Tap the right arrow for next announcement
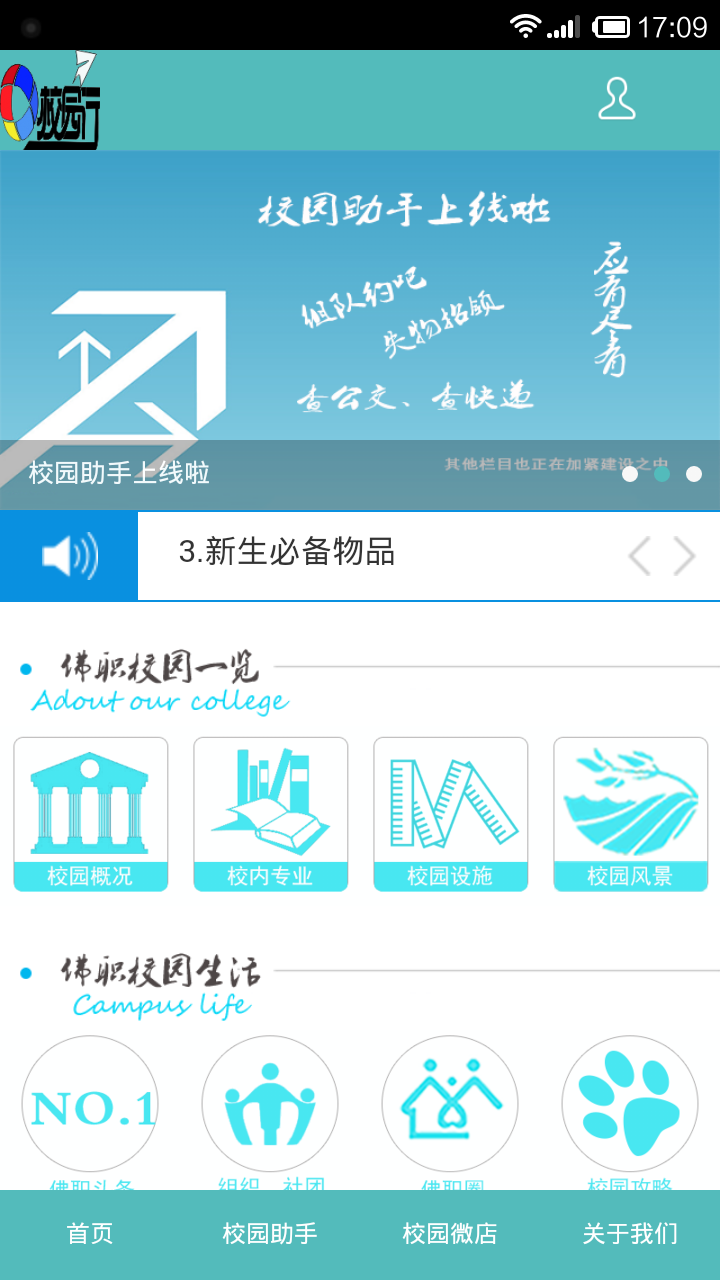Viewport: 720px width, 1280px height. point(684,556)
